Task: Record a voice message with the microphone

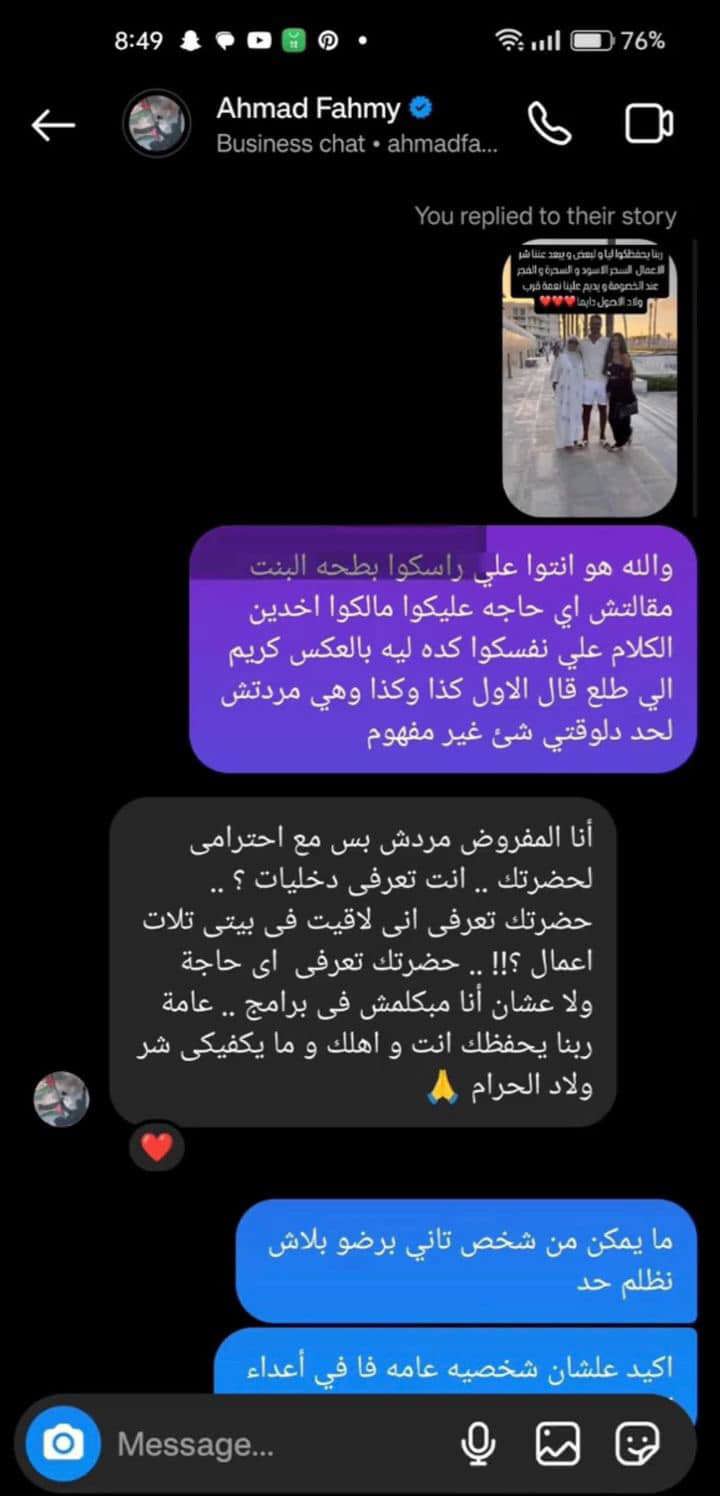Action: click(x=478, y=1443)
